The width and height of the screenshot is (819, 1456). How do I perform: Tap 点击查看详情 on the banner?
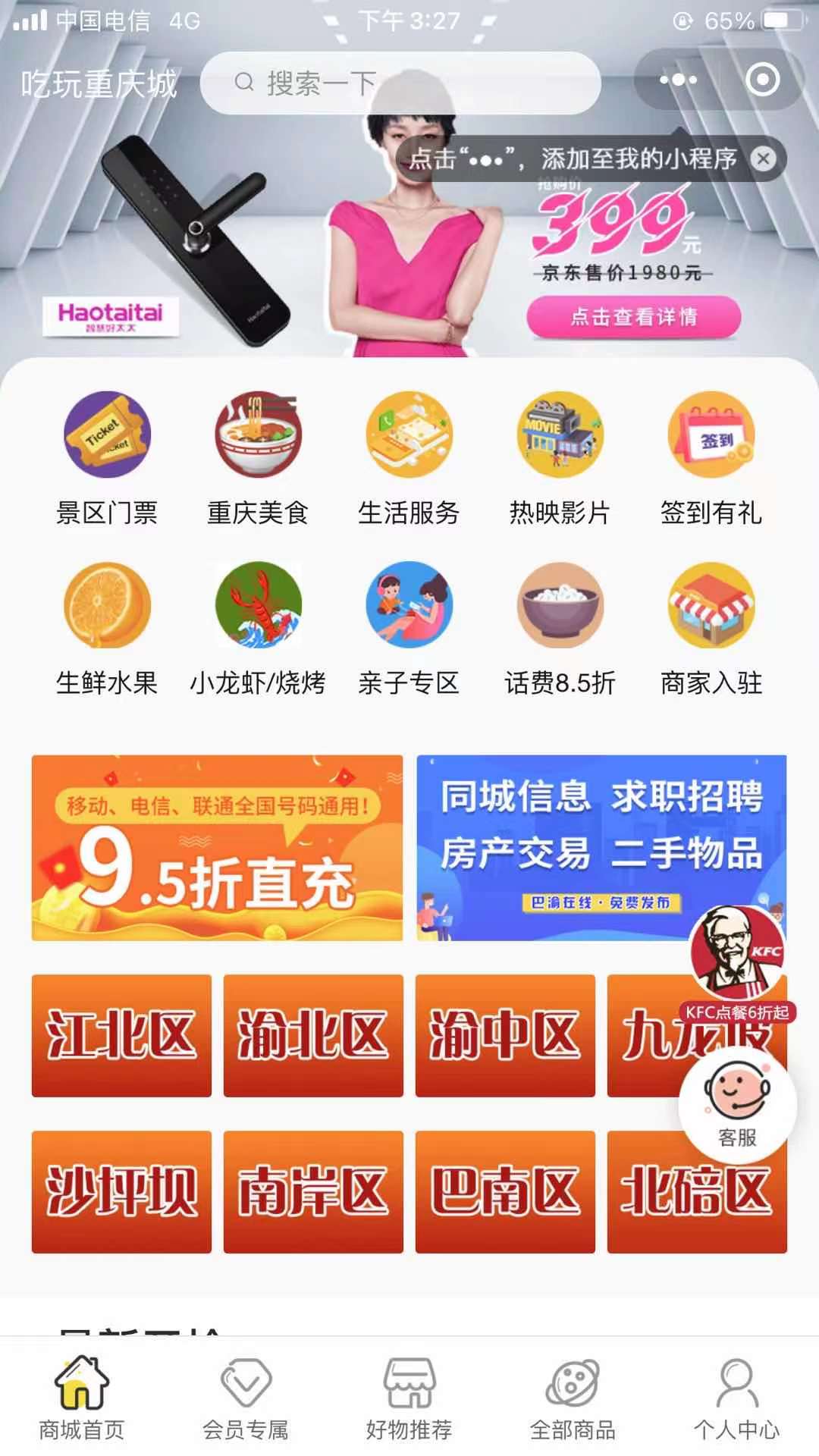coord(633,316)
